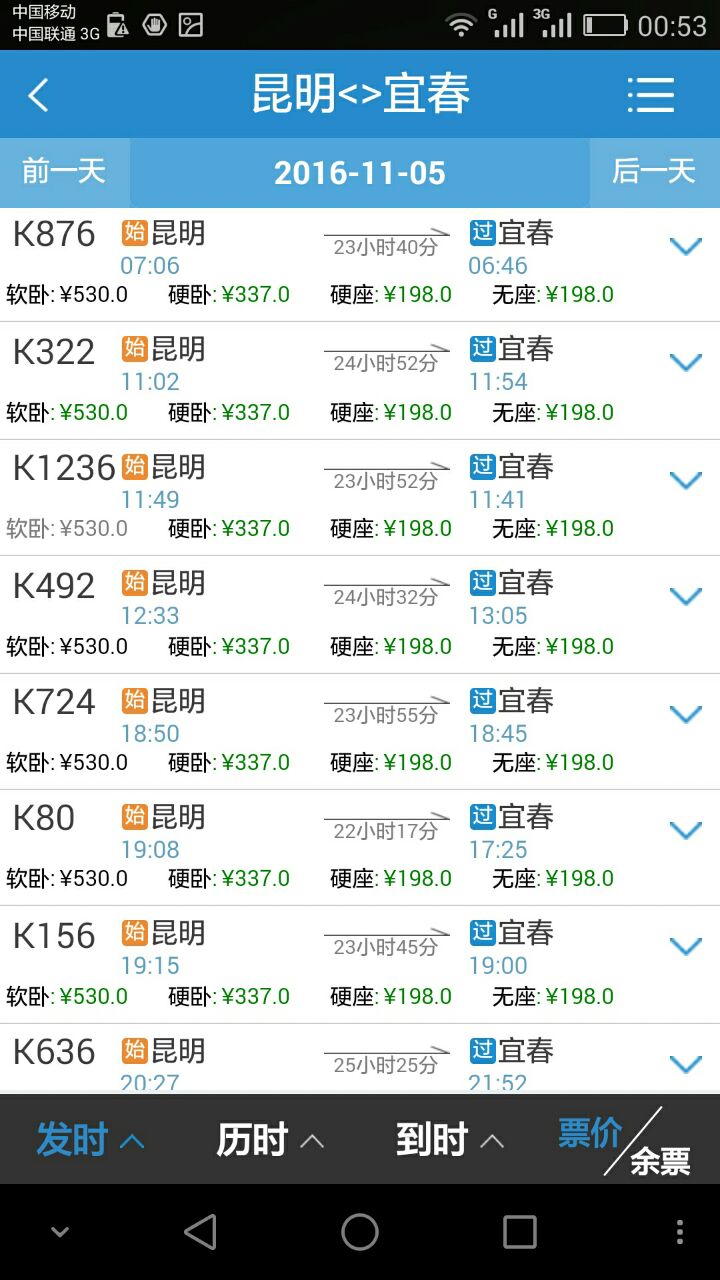Go to the next day (后一天)
The width and height of the screenshot is (720, 1280).
pyautogui.click(x=654, y=171)
